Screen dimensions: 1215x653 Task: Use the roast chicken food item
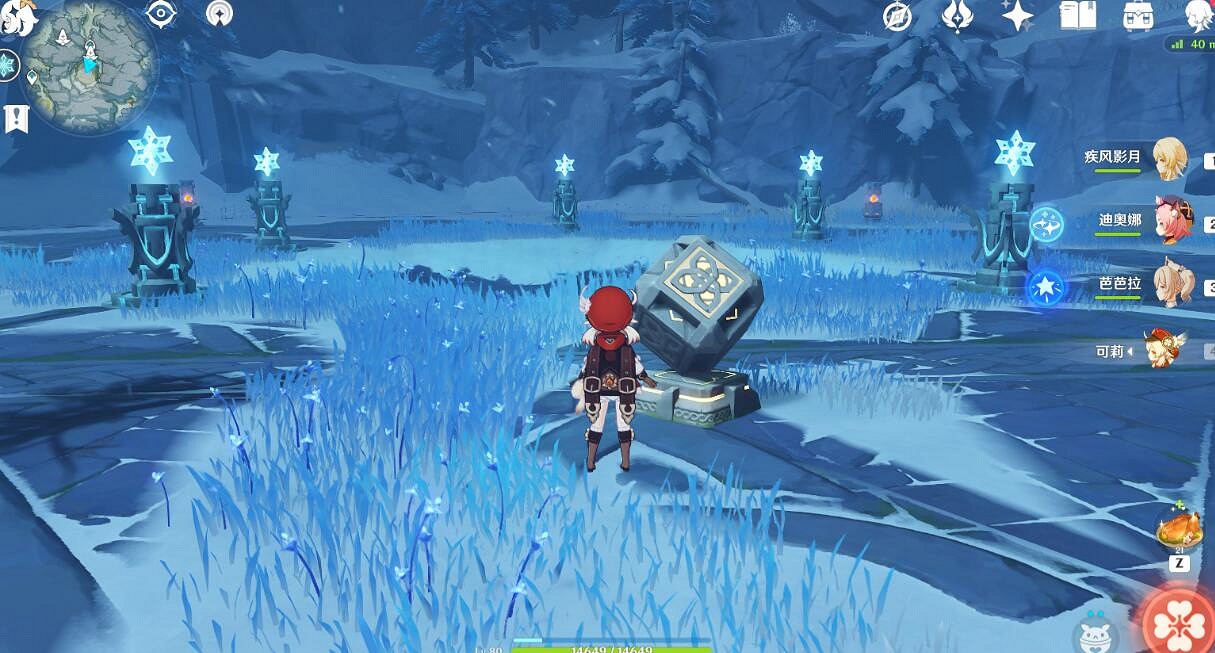pyautogui.click(x=1178, y=531)
